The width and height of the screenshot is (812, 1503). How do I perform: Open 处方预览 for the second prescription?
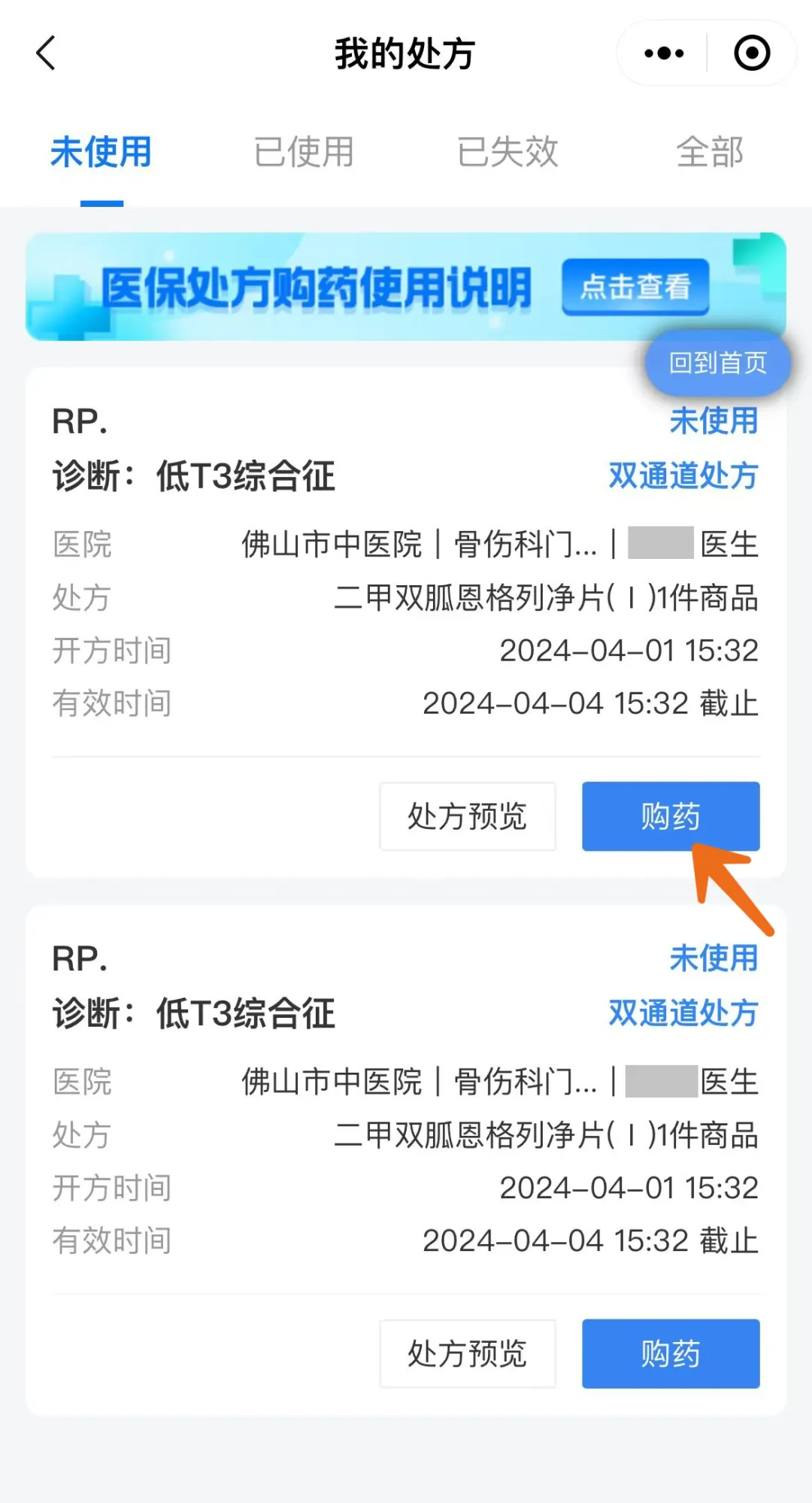(467, 1354)
